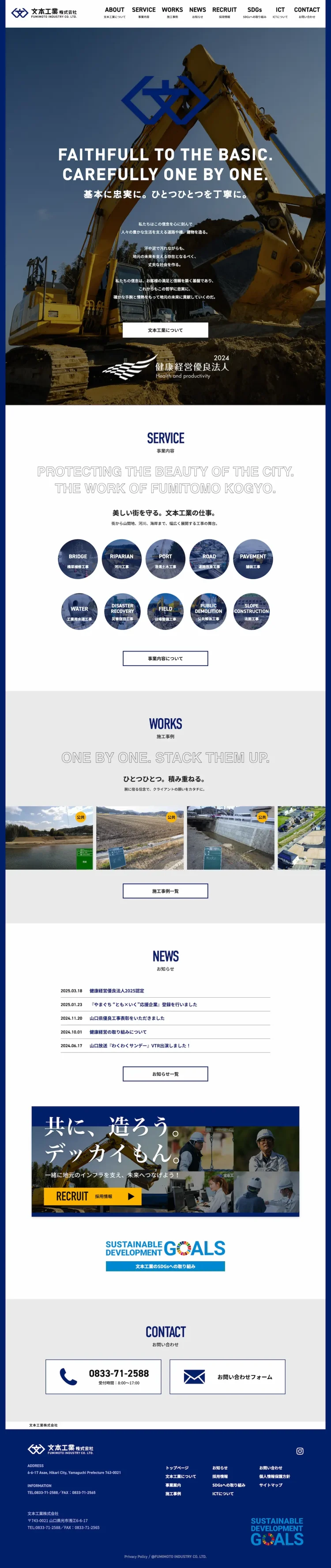Image resolution: width=331 pixels, height=1568 pixels.
Task: Select the PAVEMENT service circle
Action: (x=252, y=559)
